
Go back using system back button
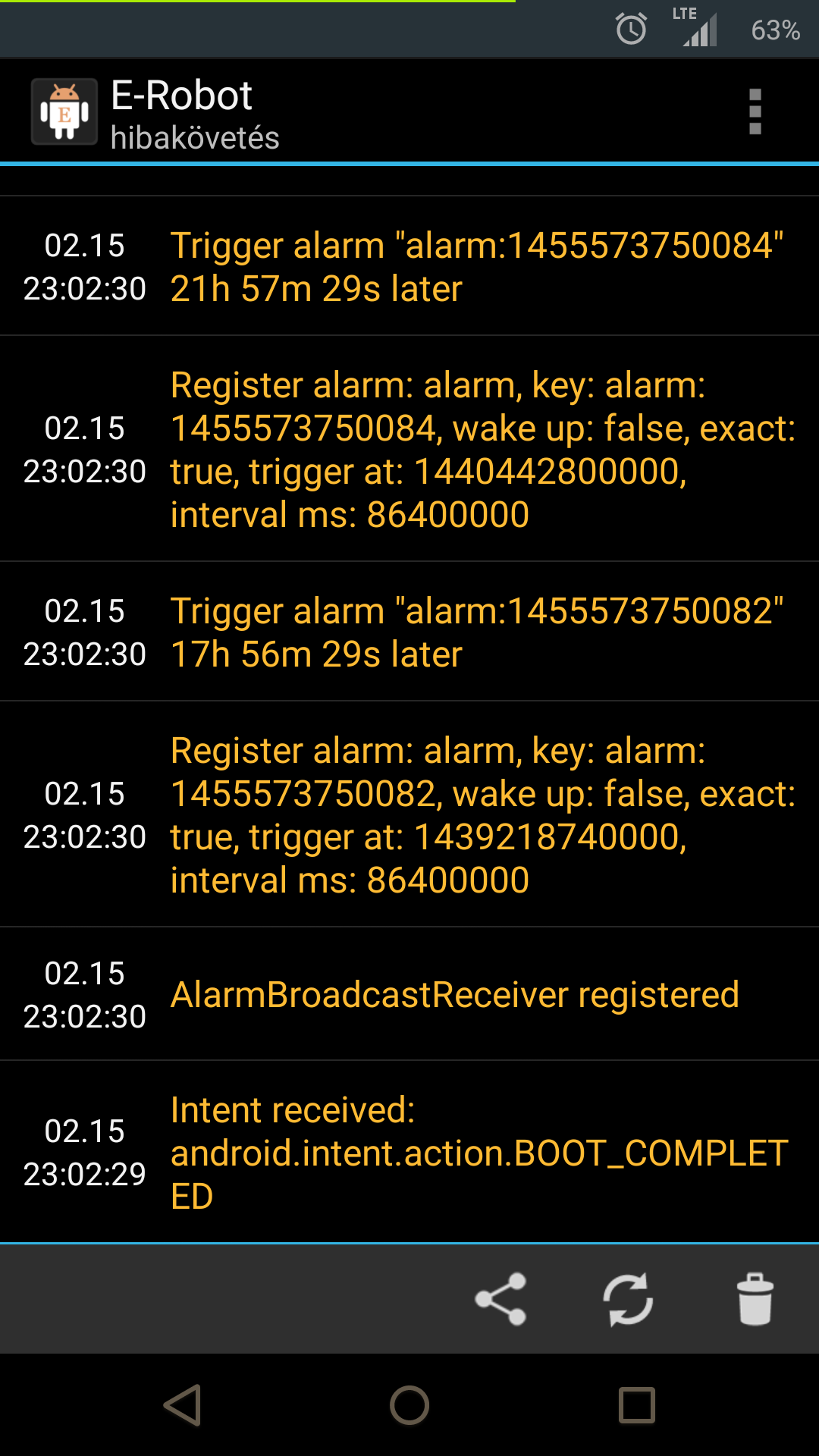tap(182, 1405)
